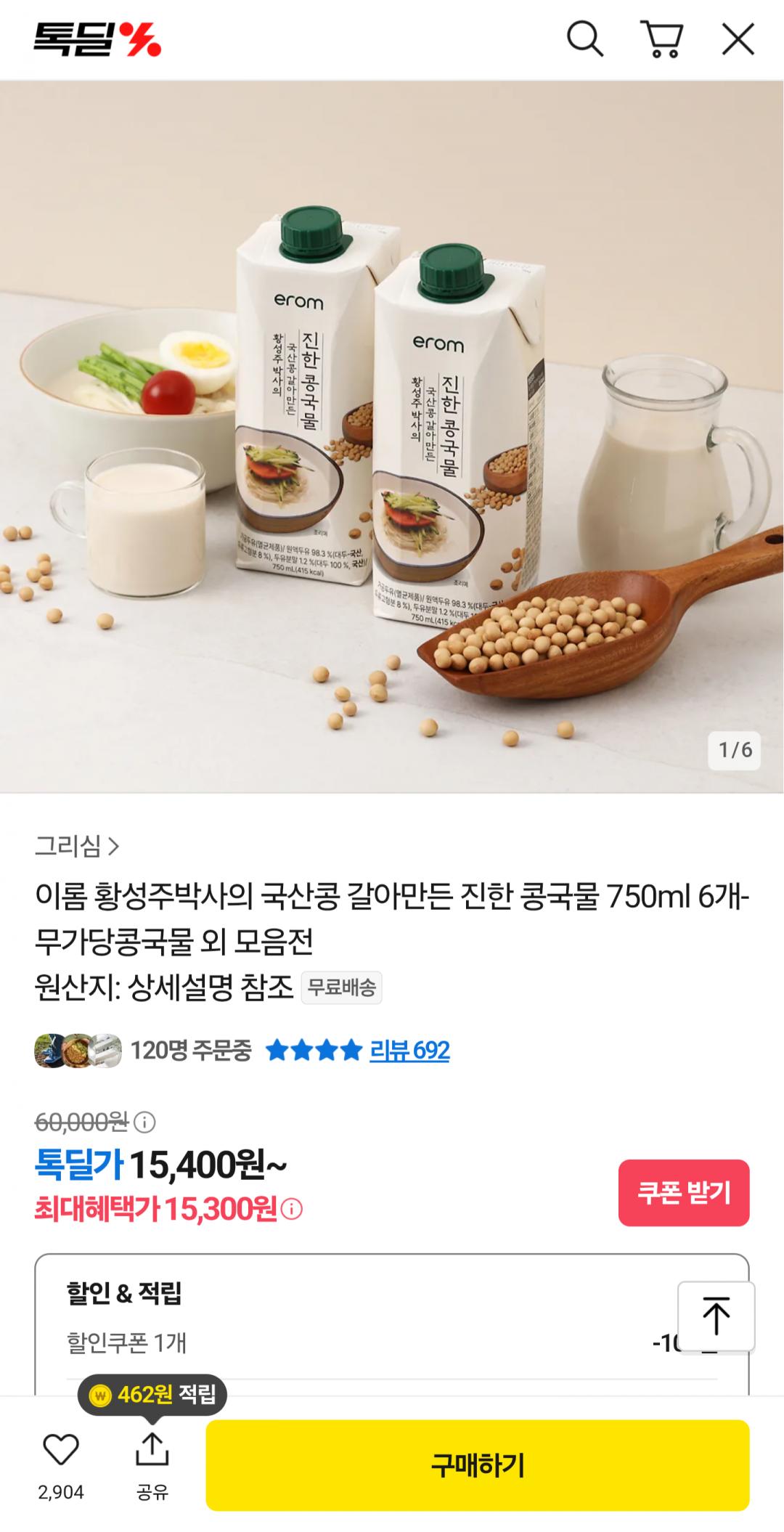Tap the 구매하기 purchase button
This screenshot has width=784, height=1532.
(x=477, y=1465)
